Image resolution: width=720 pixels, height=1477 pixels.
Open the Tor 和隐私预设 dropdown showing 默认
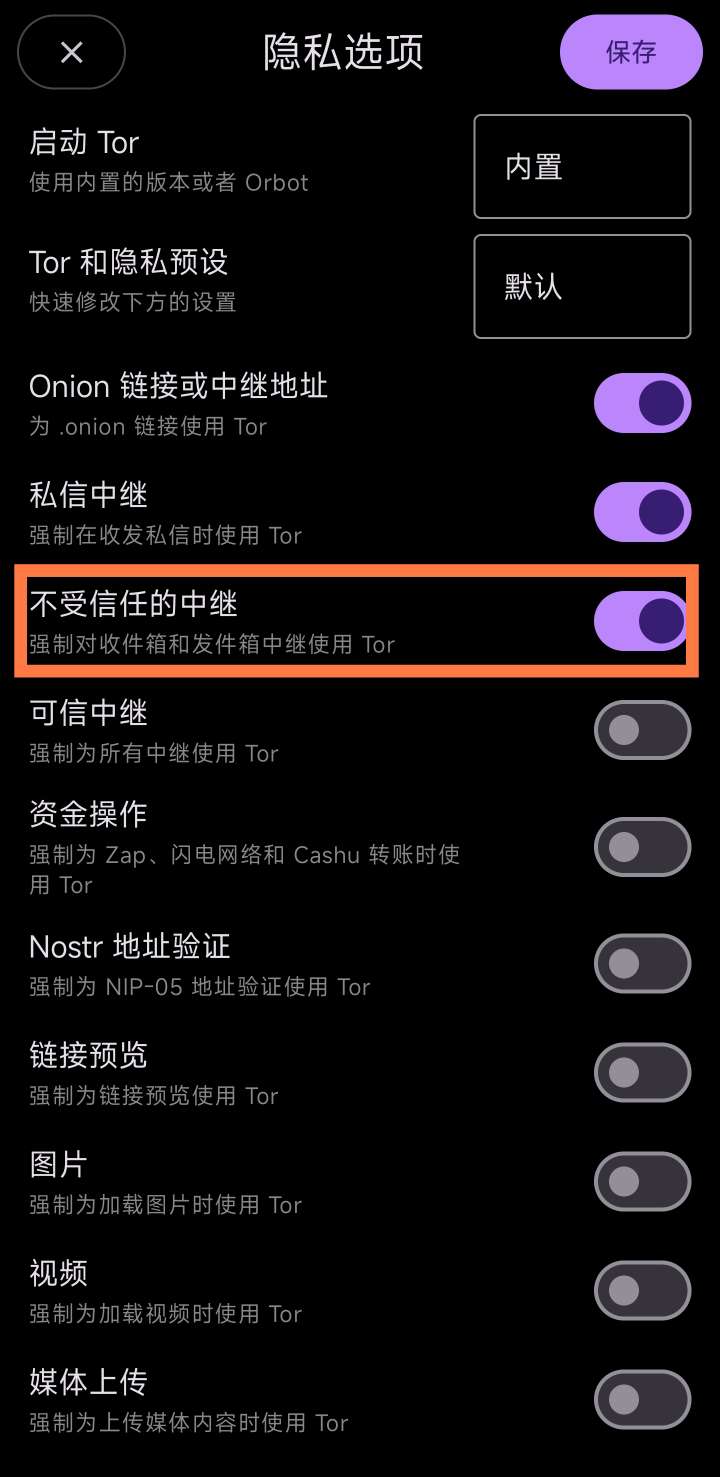582,286
